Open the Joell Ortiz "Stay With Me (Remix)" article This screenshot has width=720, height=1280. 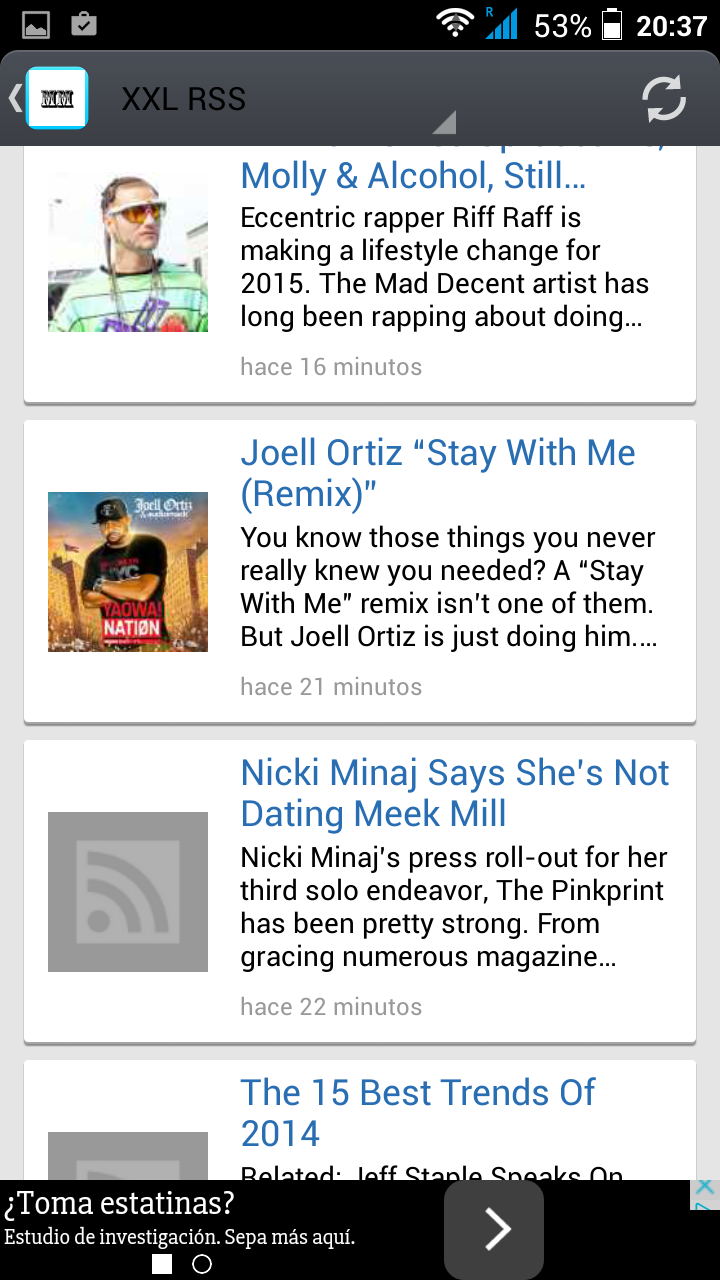coord(437,472)
